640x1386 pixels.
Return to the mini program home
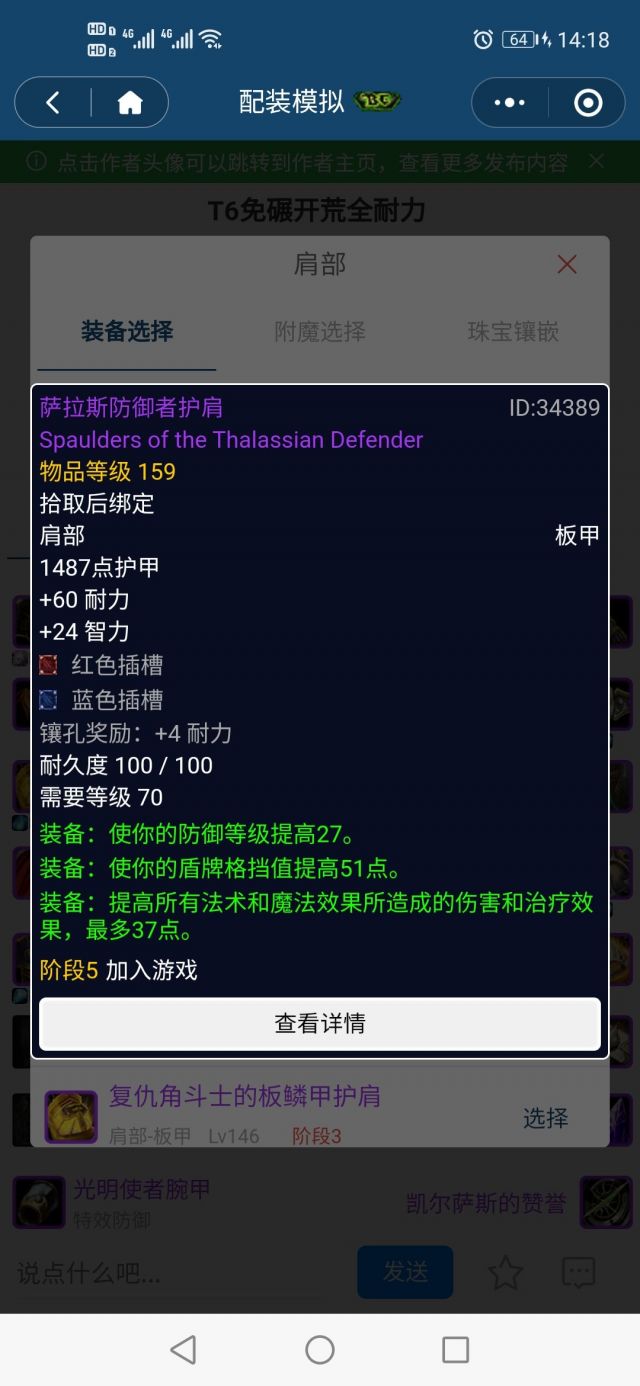point(130,102)
